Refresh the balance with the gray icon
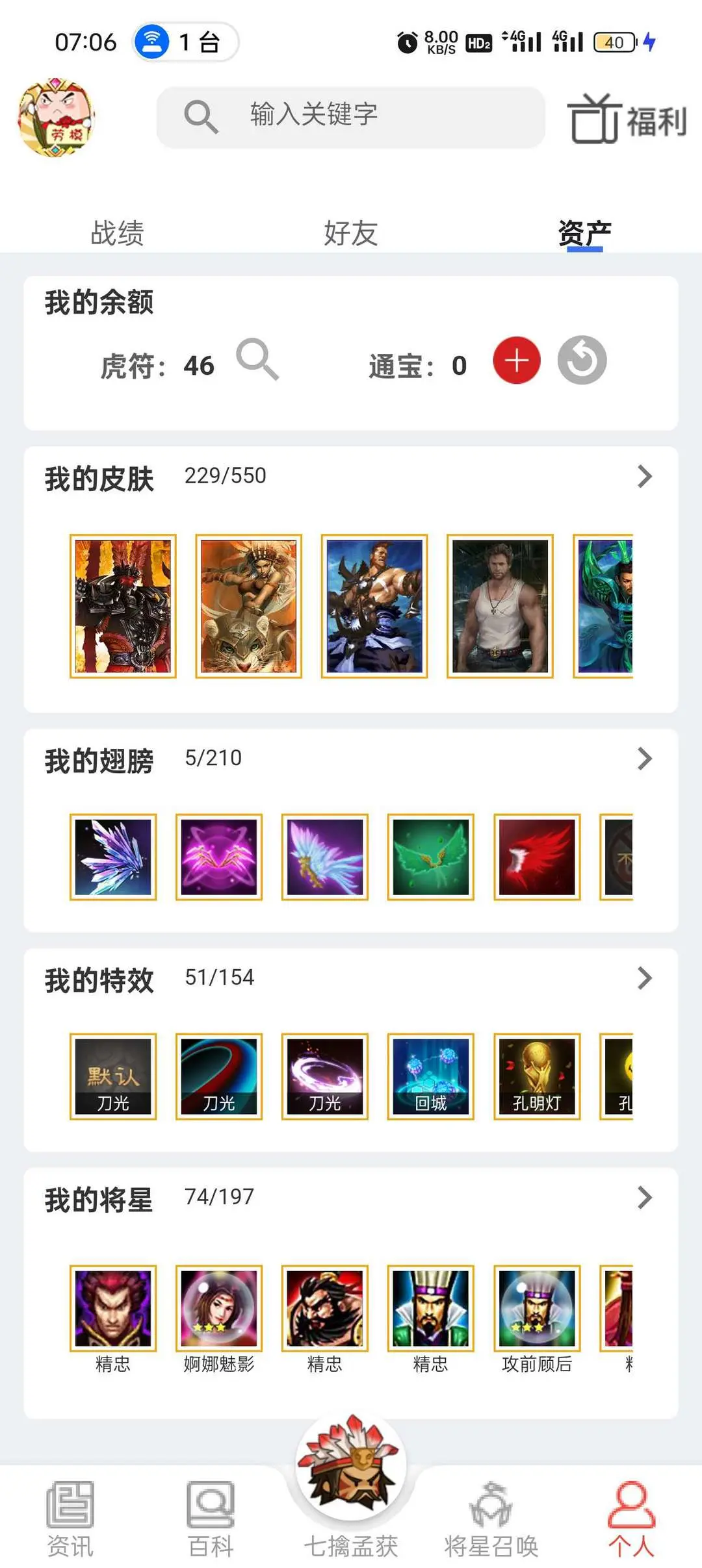The width and height of the screenshot is (702, 1568). [582, 360]
